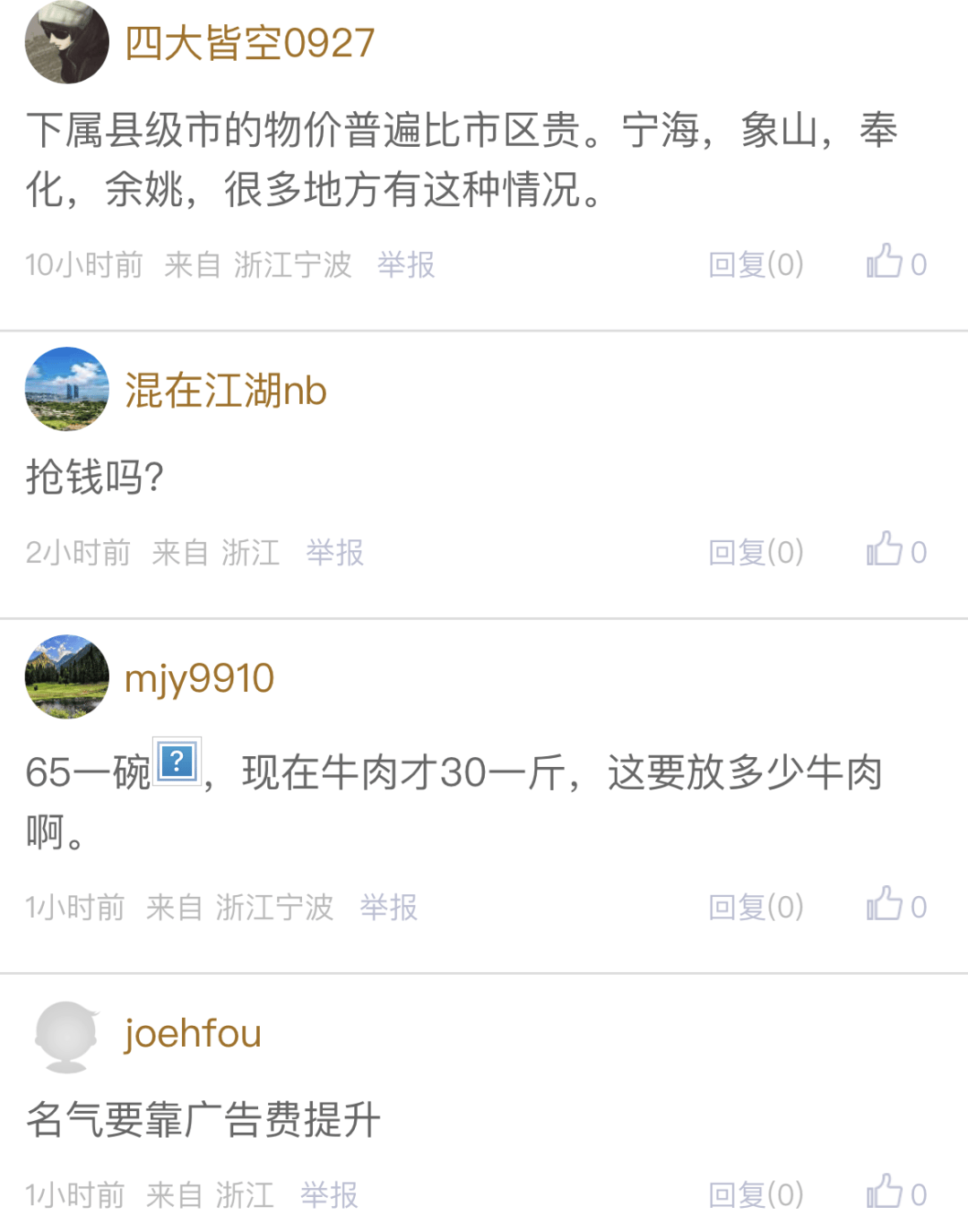Image resolution: width=968 pixels, height=1232 pixels.
Task: Report mjy9910's beef noodle comment
Action: click(388, 907)
